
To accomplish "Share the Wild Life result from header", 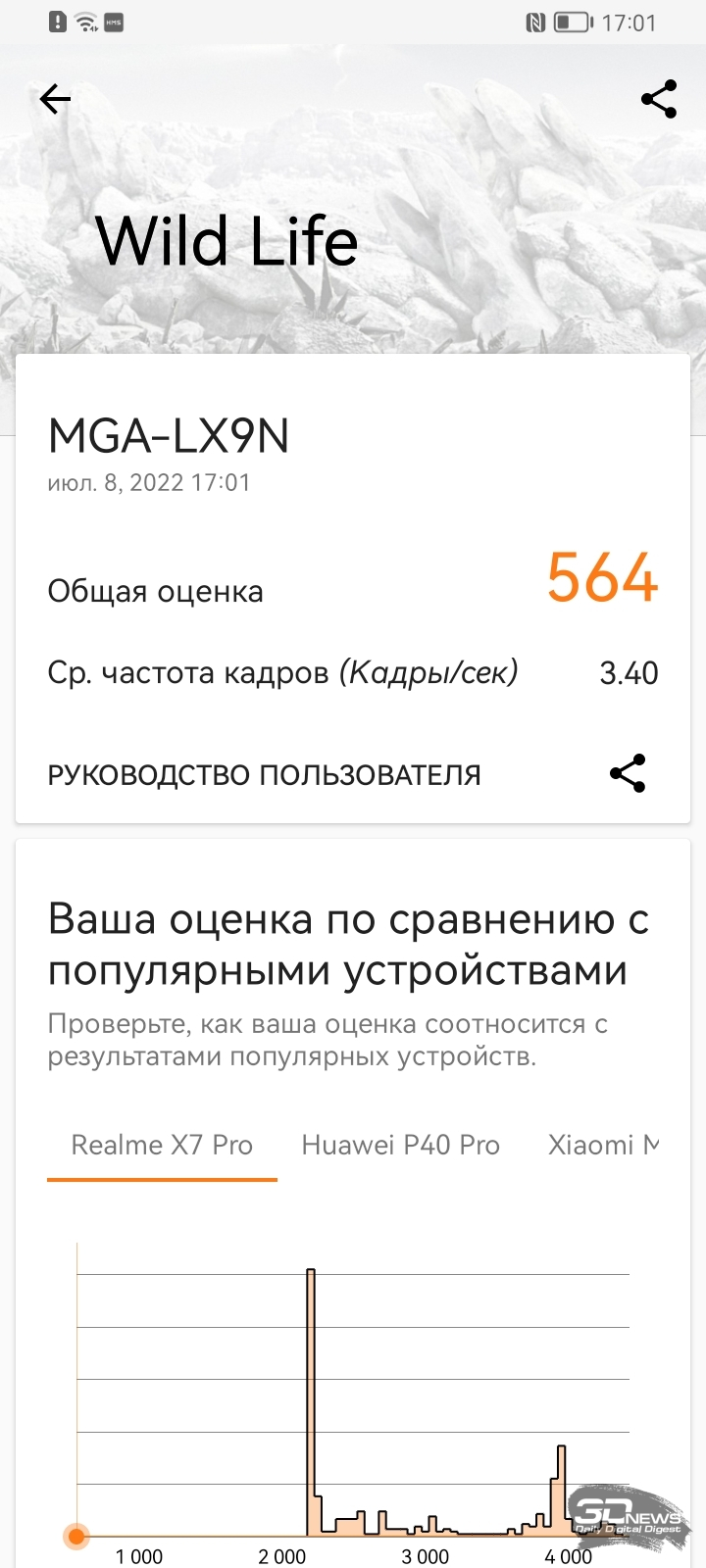I will click(x=659, y=99).
